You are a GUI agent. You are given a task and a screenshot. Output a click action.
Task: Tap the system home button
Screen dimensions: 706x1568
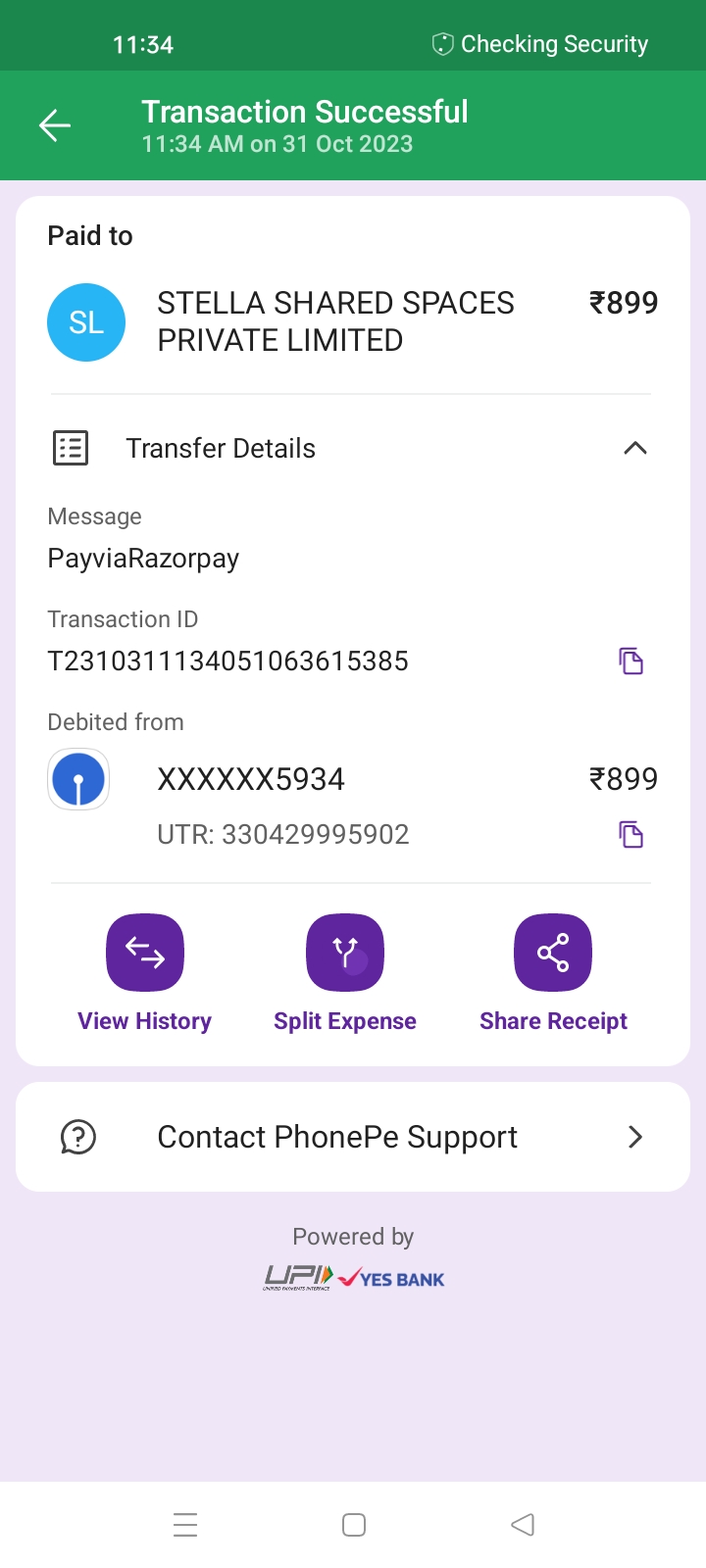tap(354, 1525)
